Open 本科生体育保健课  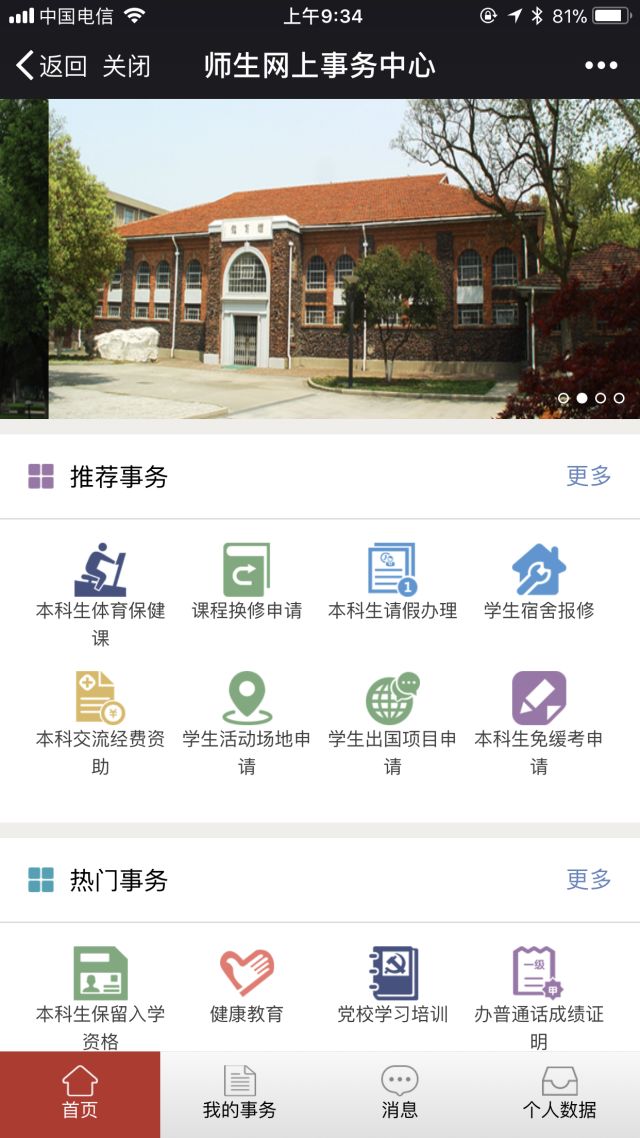100,590
